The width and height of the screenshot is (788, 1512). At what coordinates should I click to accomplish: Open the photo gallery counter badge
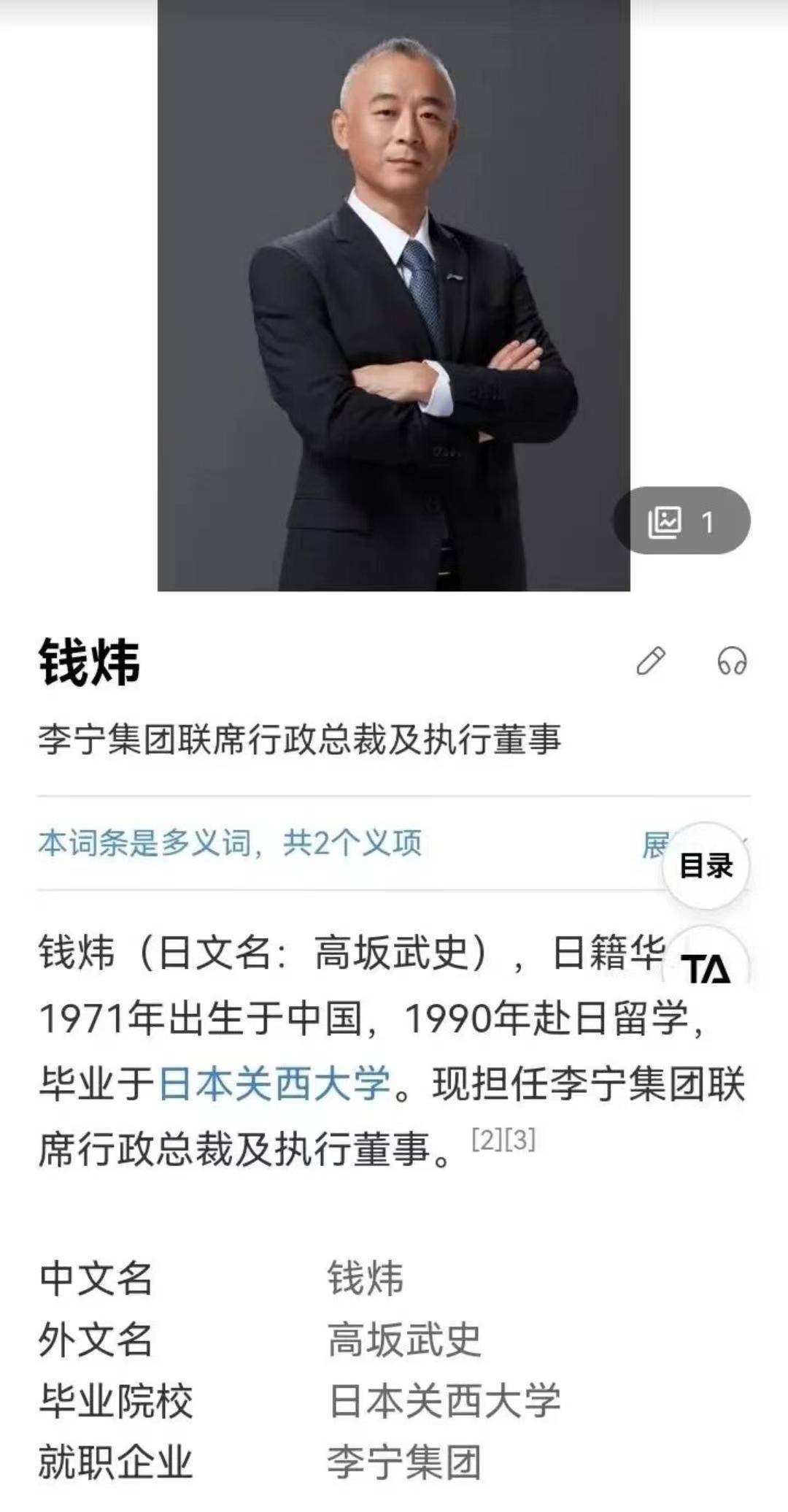tap(681, 521)
